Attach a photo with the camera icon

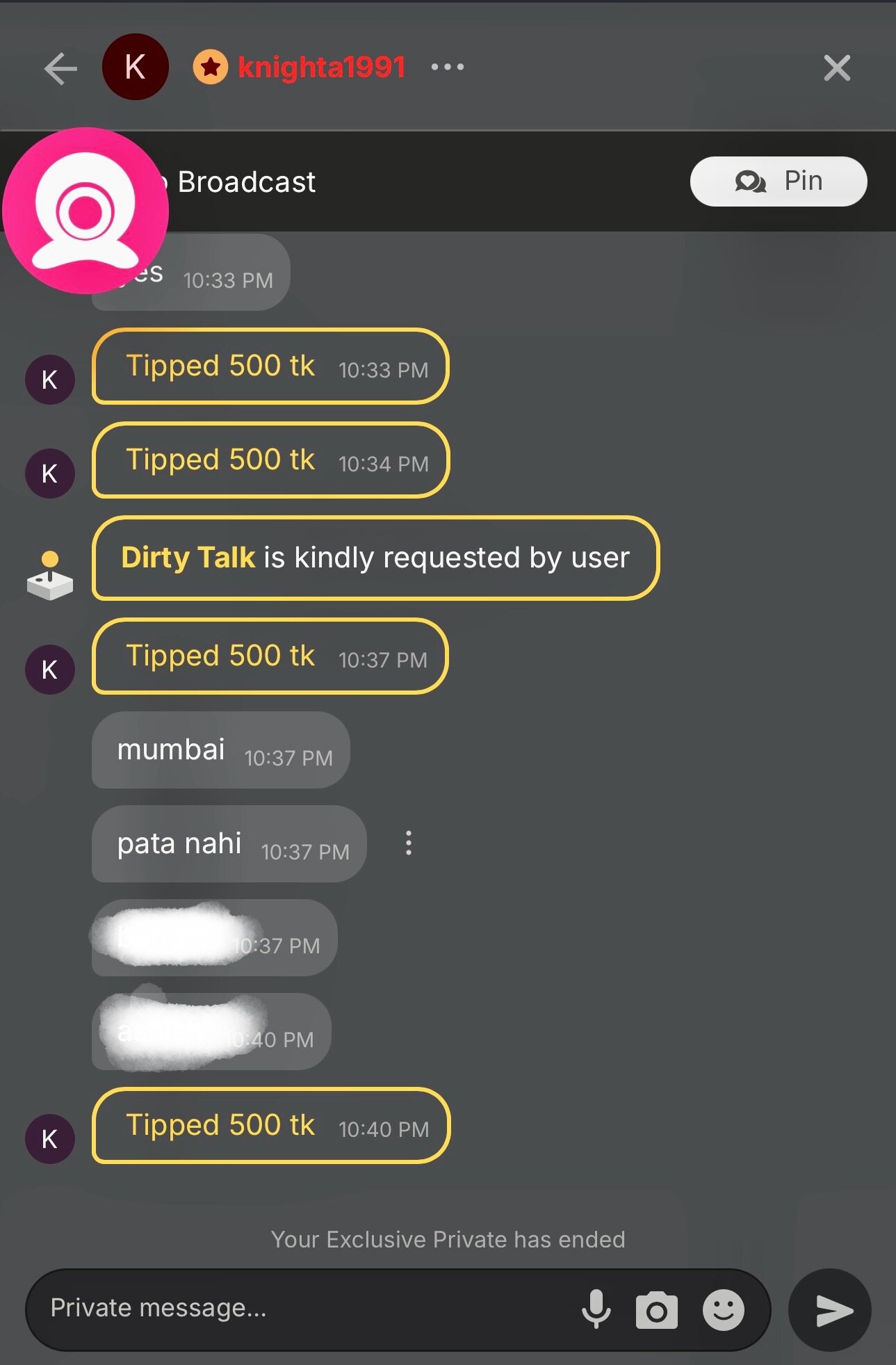point(656,1311)
